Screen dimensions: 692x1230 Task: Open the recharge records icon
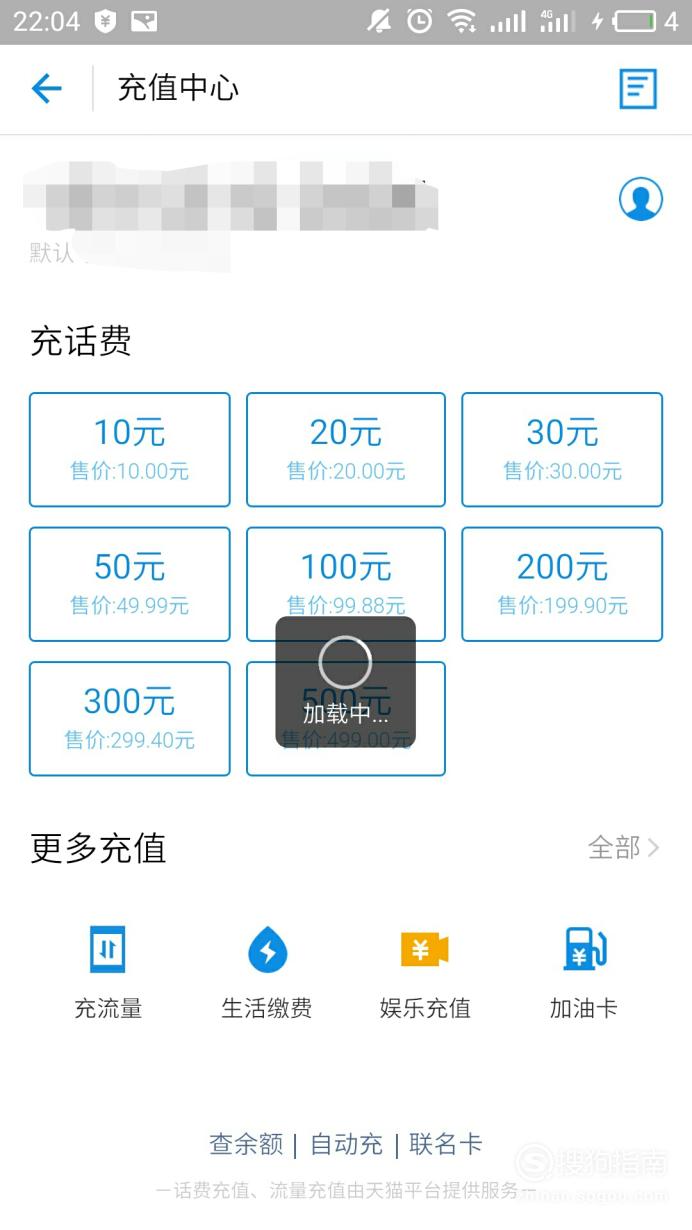(638, 89)
